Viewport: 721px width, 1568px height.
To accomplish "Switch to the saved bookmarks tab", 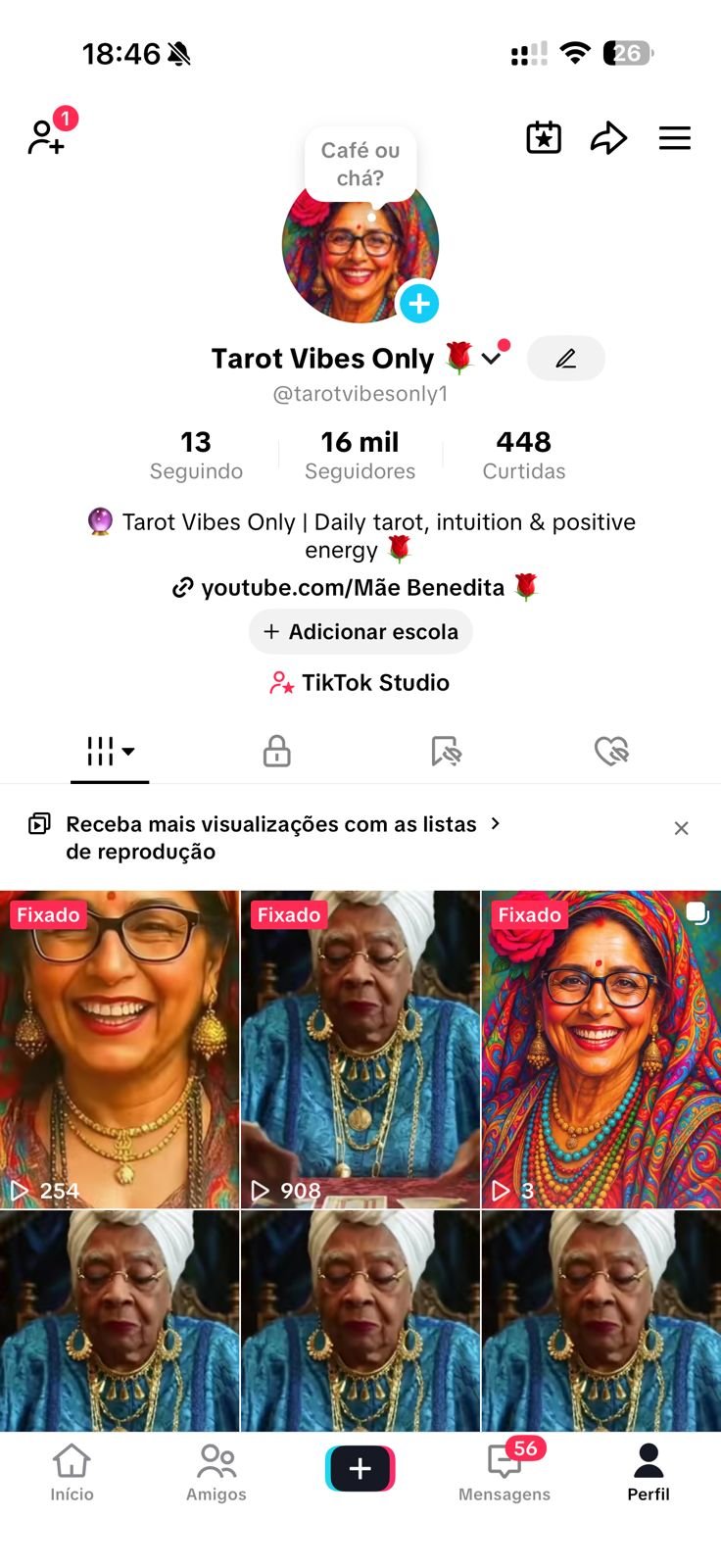I will click(446, 752).
